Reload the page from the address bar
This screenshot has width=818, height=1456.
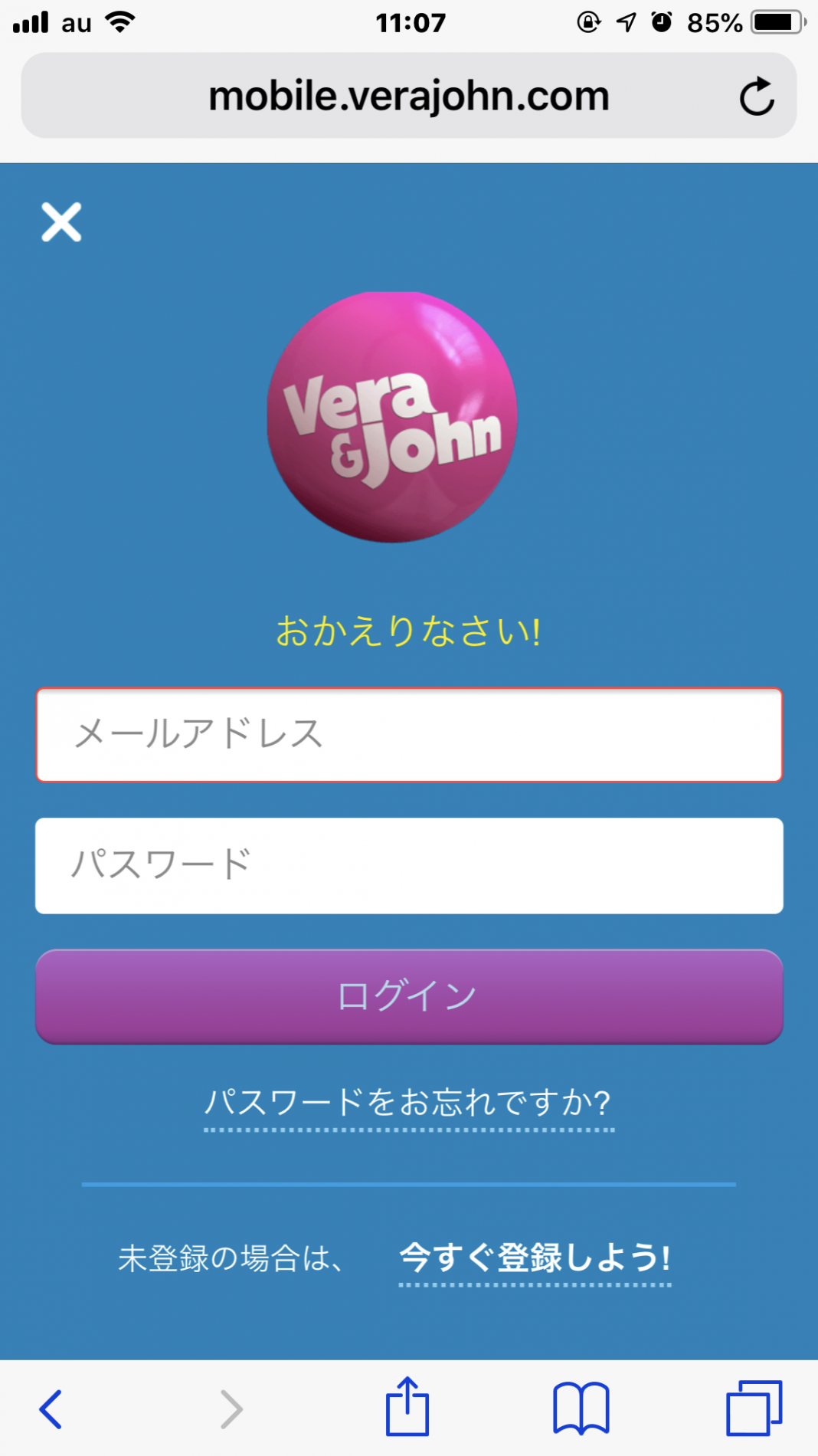click(x=756, y=97)
